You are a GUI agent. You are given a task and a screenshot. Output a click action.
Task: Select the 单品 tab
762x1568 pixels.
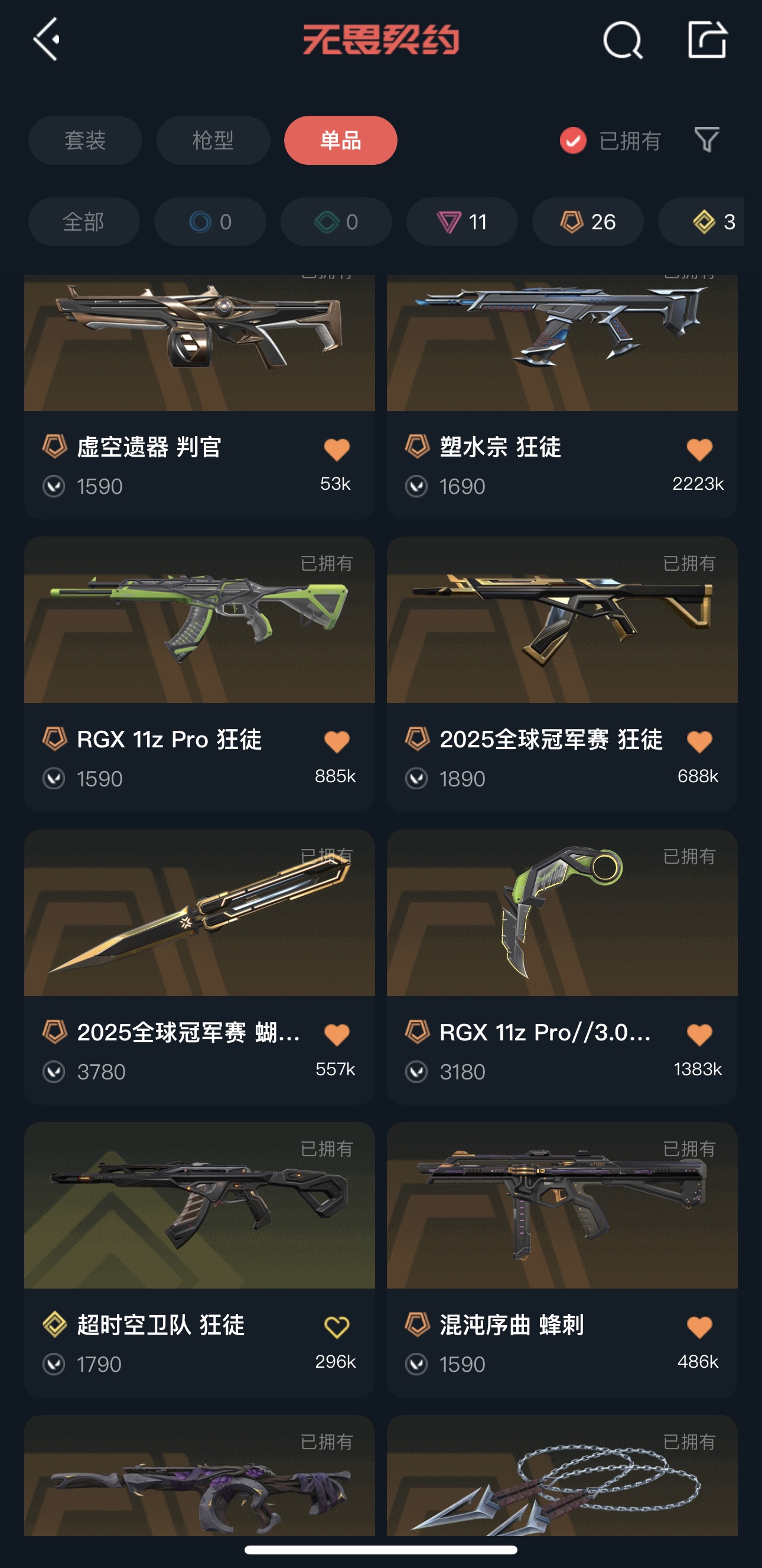point(340,141)
